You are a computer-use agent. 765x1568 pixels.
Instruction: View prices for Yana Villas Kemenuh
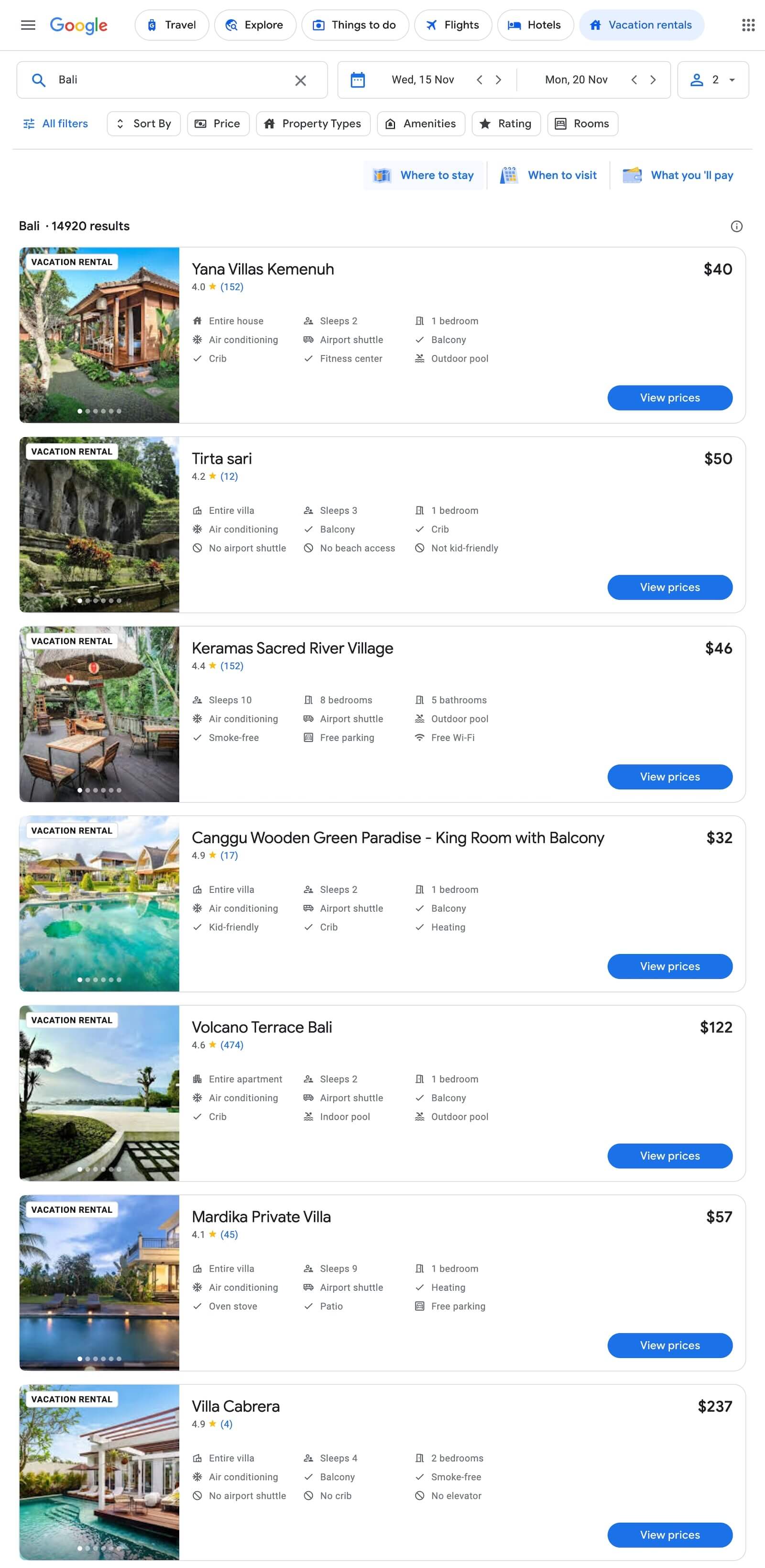(669, 397)
